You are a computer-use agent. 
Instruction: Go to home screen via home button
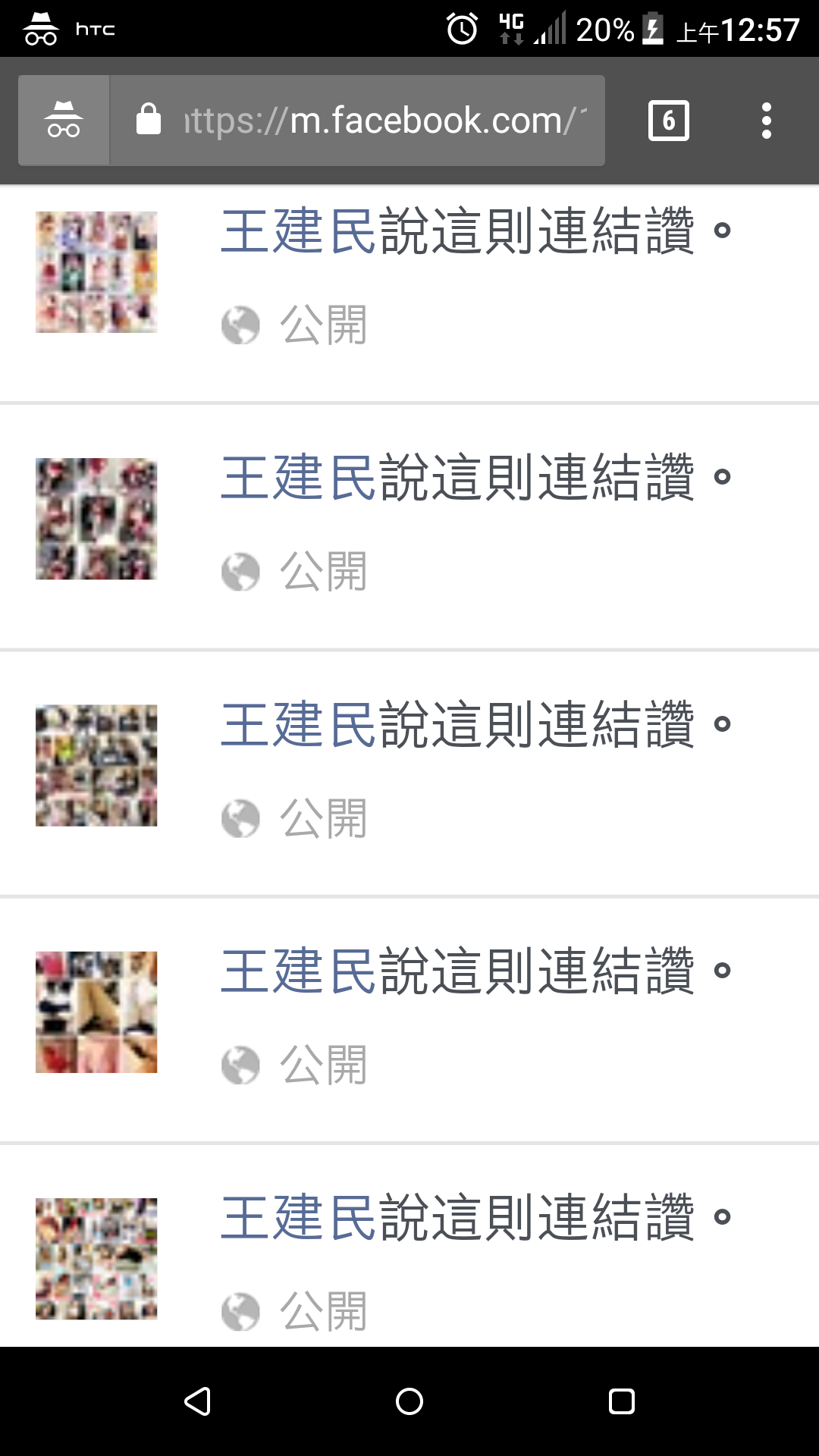(x=409, y=1401)
